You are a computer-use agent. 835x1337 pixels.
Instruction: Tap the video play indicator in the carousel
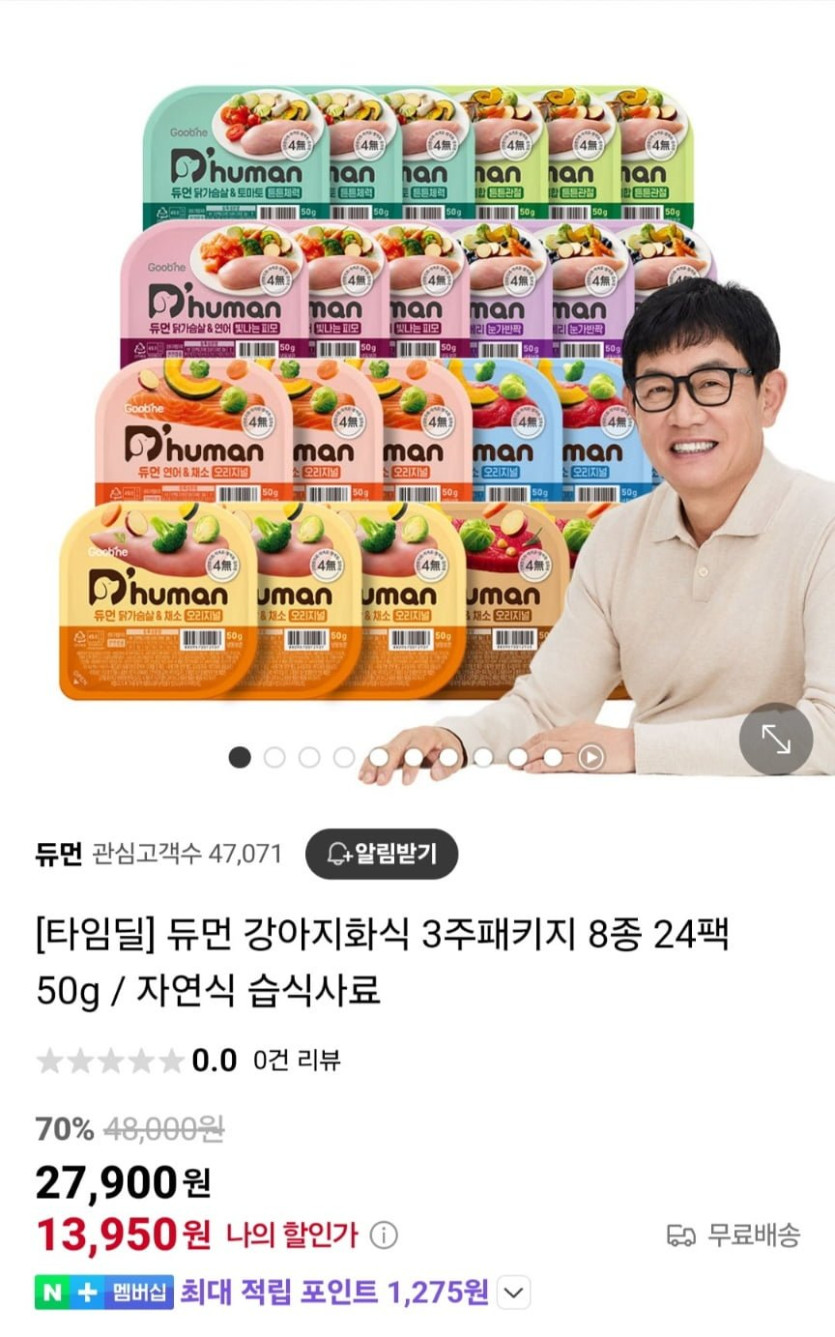click(591, 758)
